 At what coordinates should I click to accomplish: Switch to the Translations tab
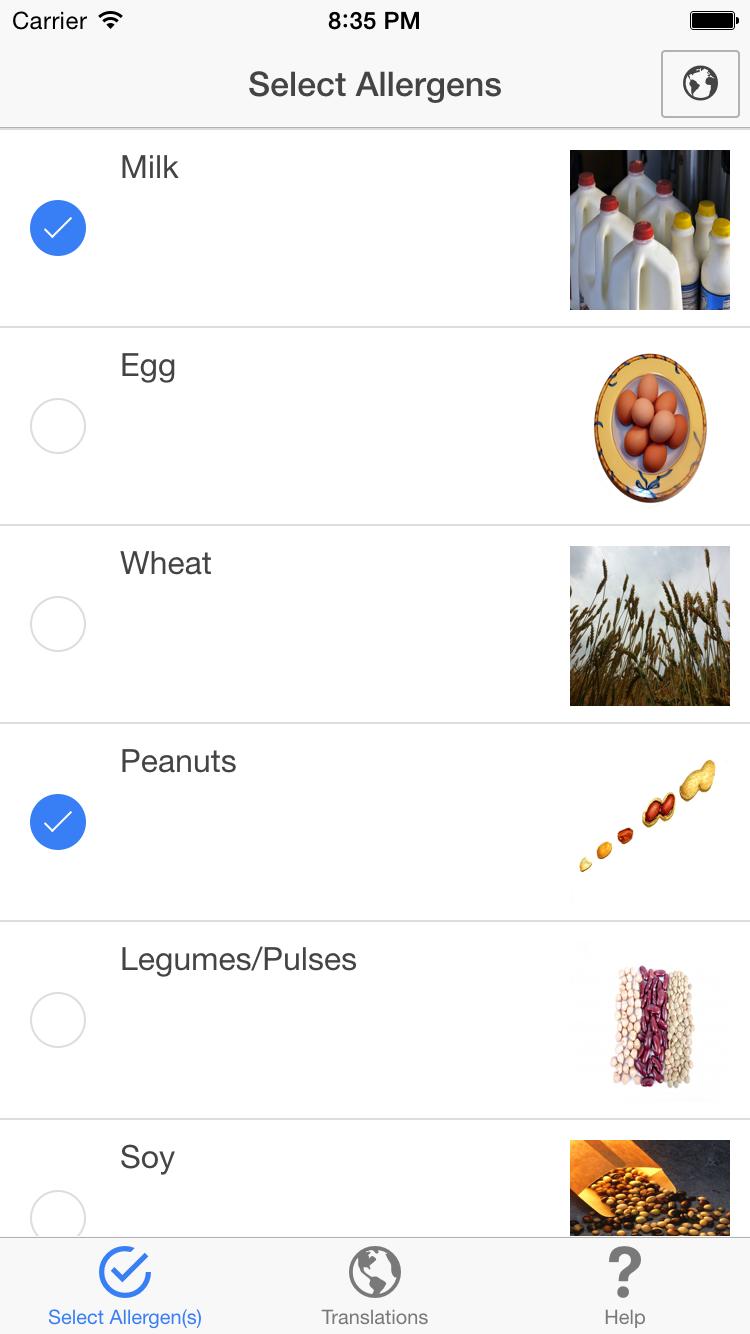point(375,1286)
